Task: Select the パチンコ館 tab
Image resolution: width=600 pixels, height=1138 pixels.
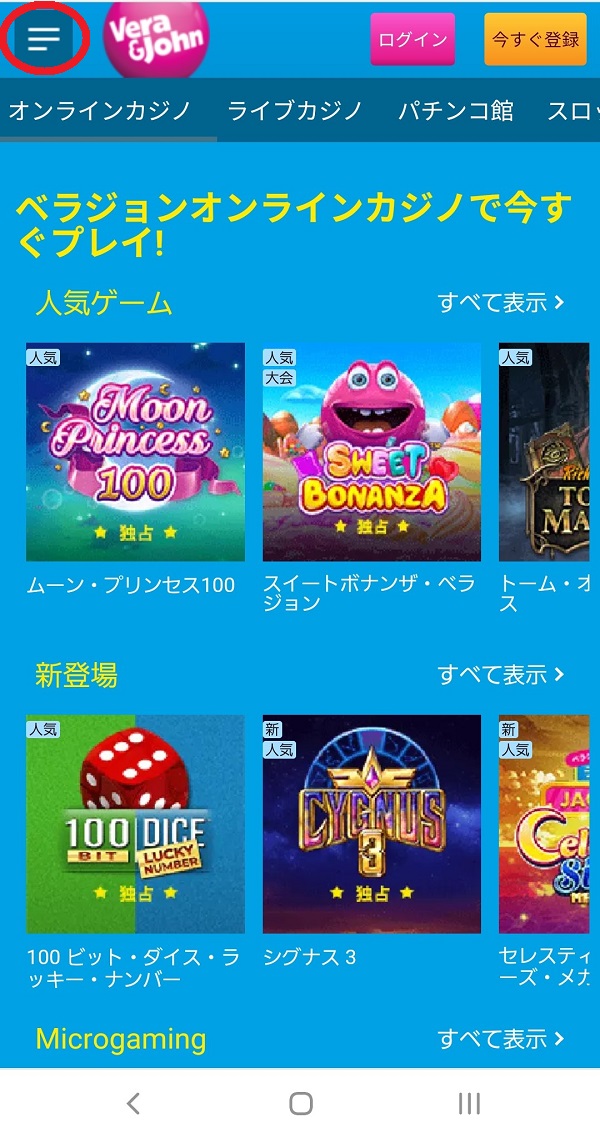Action: pyautogui.click(x=456, y=110)
